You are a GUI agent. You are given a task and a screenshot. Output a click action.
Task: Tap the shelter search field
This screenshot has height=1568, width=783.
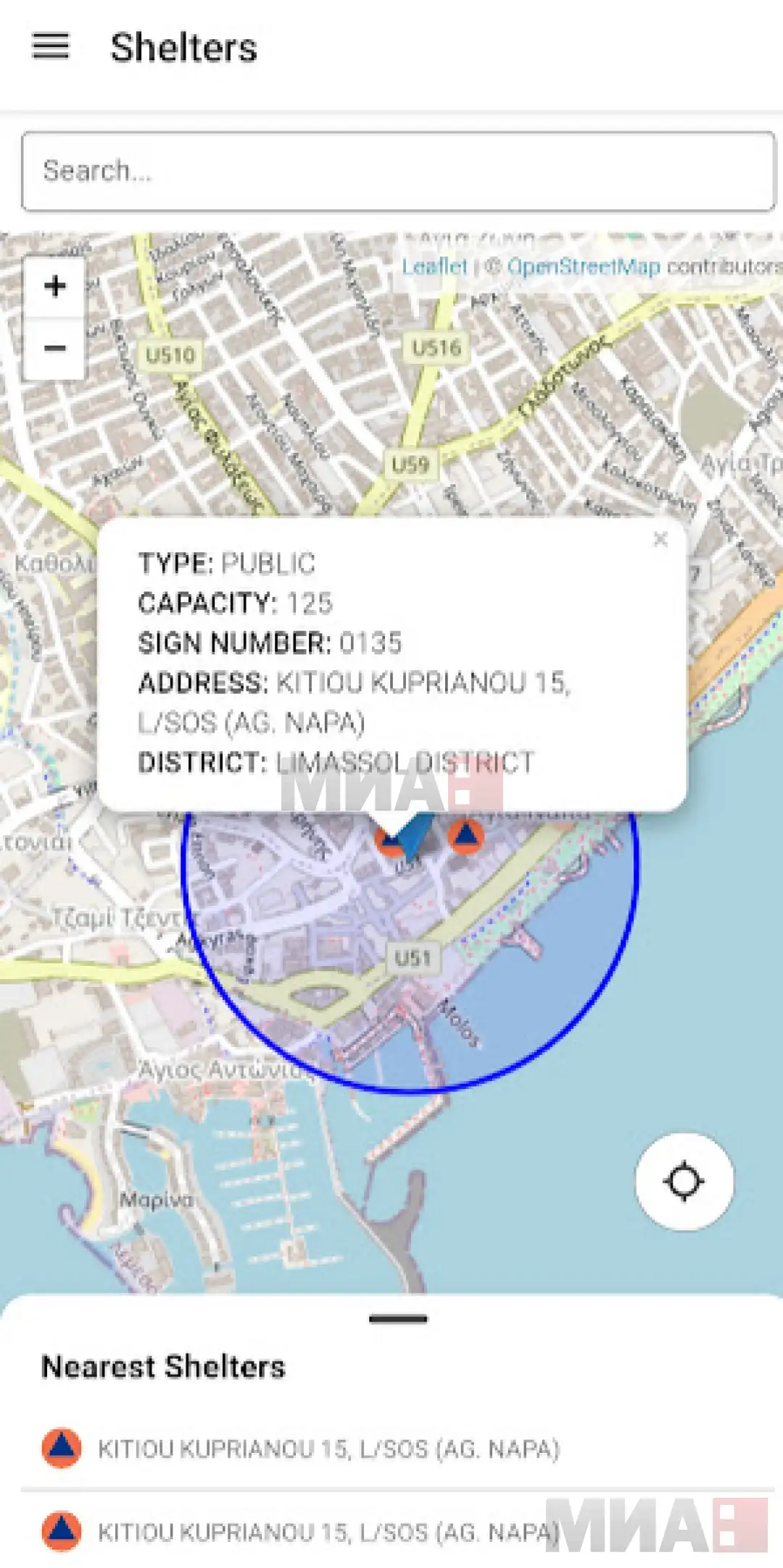[x=397, y=171]
